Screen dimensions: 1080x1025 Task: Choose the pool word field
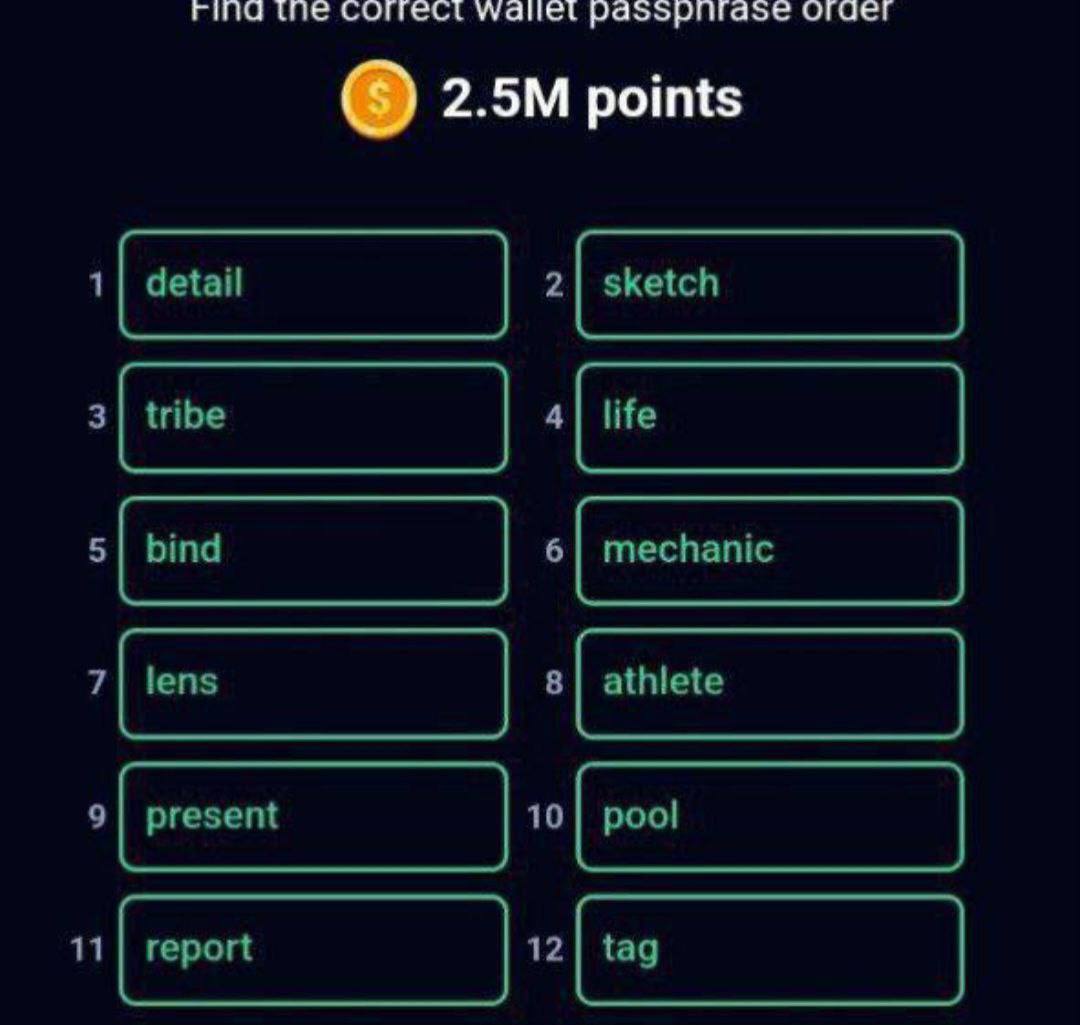coord(770,816)
